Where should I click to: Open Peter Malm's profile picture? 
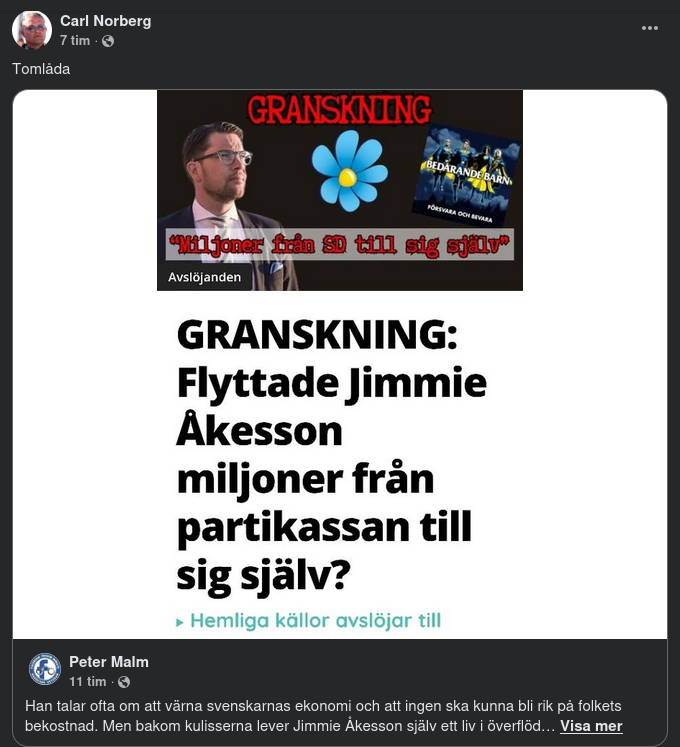pyautogui.click(x=45, y=669)
